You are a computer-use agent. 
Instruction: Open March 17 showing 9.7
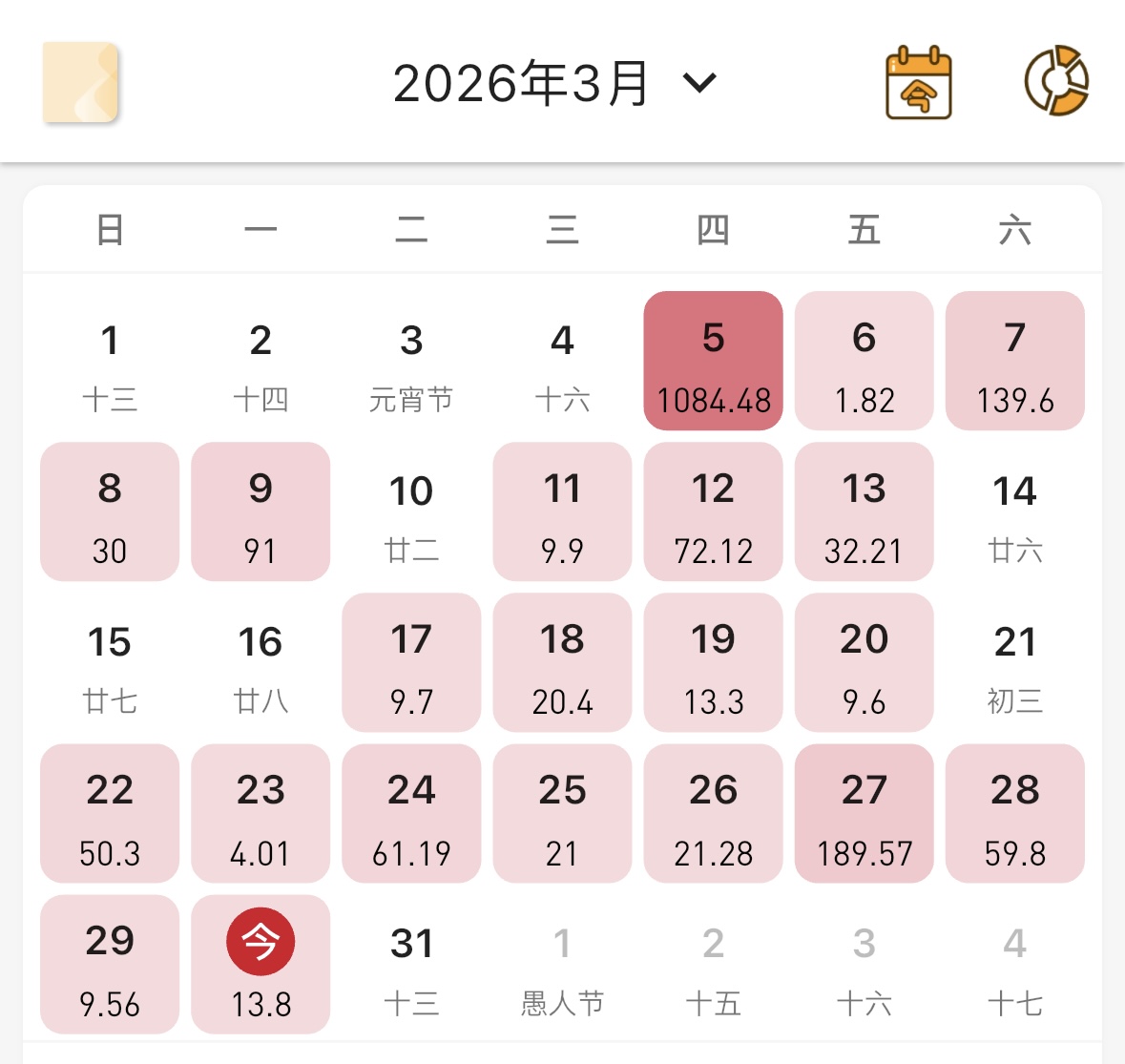click(411, 662)
